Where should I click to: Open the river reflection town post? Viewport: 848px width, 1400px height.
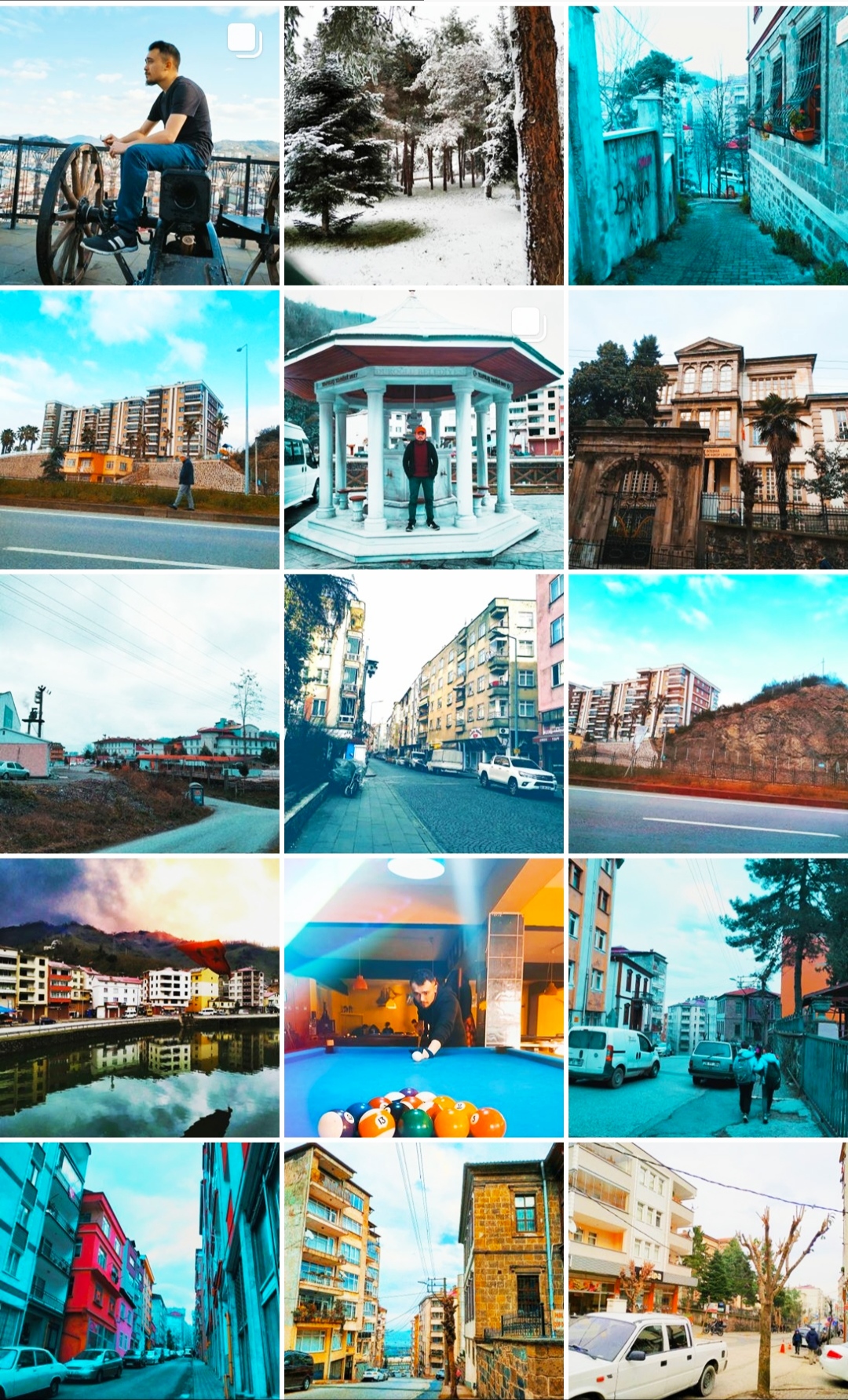point(140,997)
